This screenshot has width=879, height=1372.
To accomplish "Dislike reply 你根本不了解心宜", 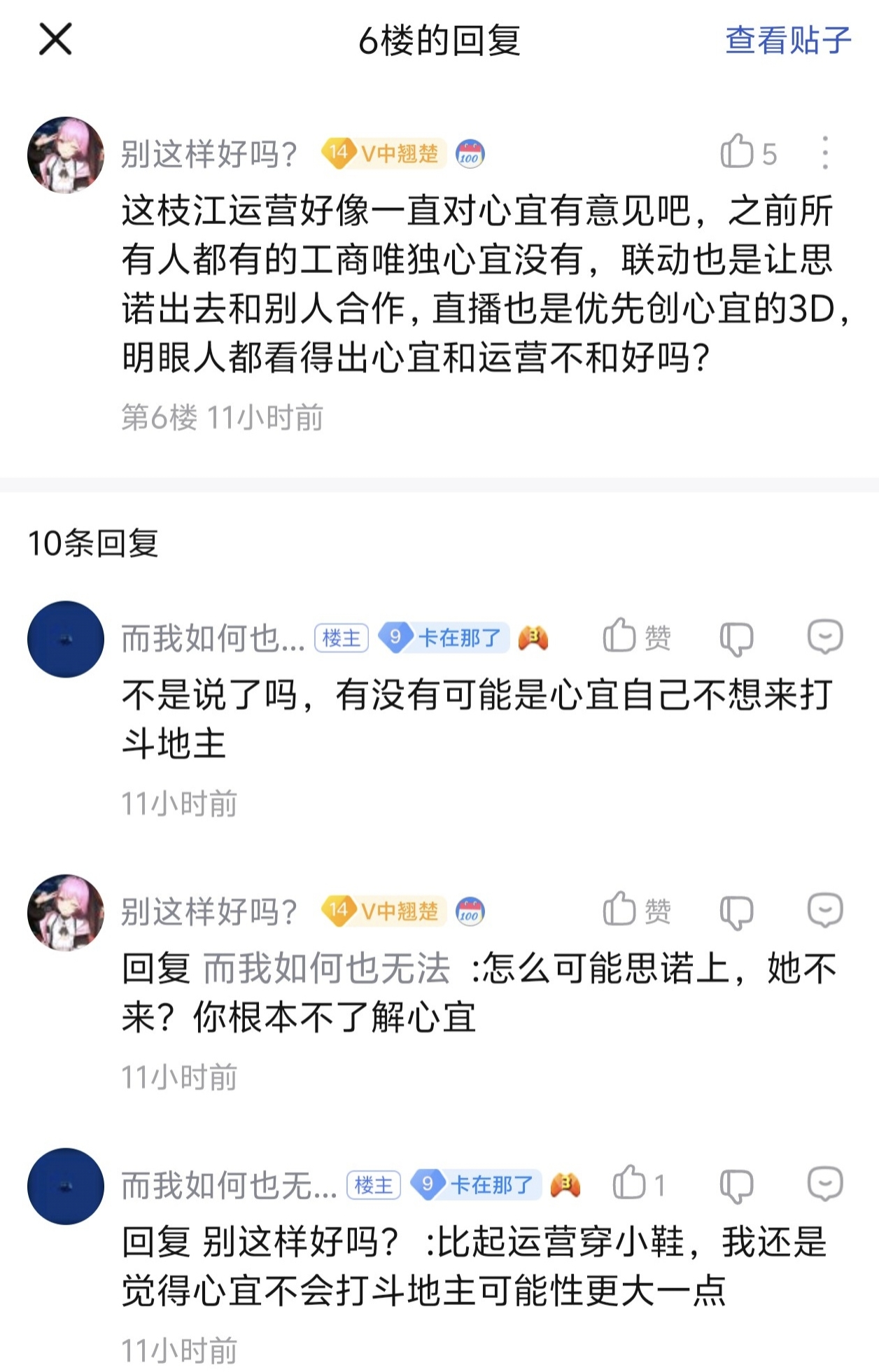I will (x=736, y=911).
